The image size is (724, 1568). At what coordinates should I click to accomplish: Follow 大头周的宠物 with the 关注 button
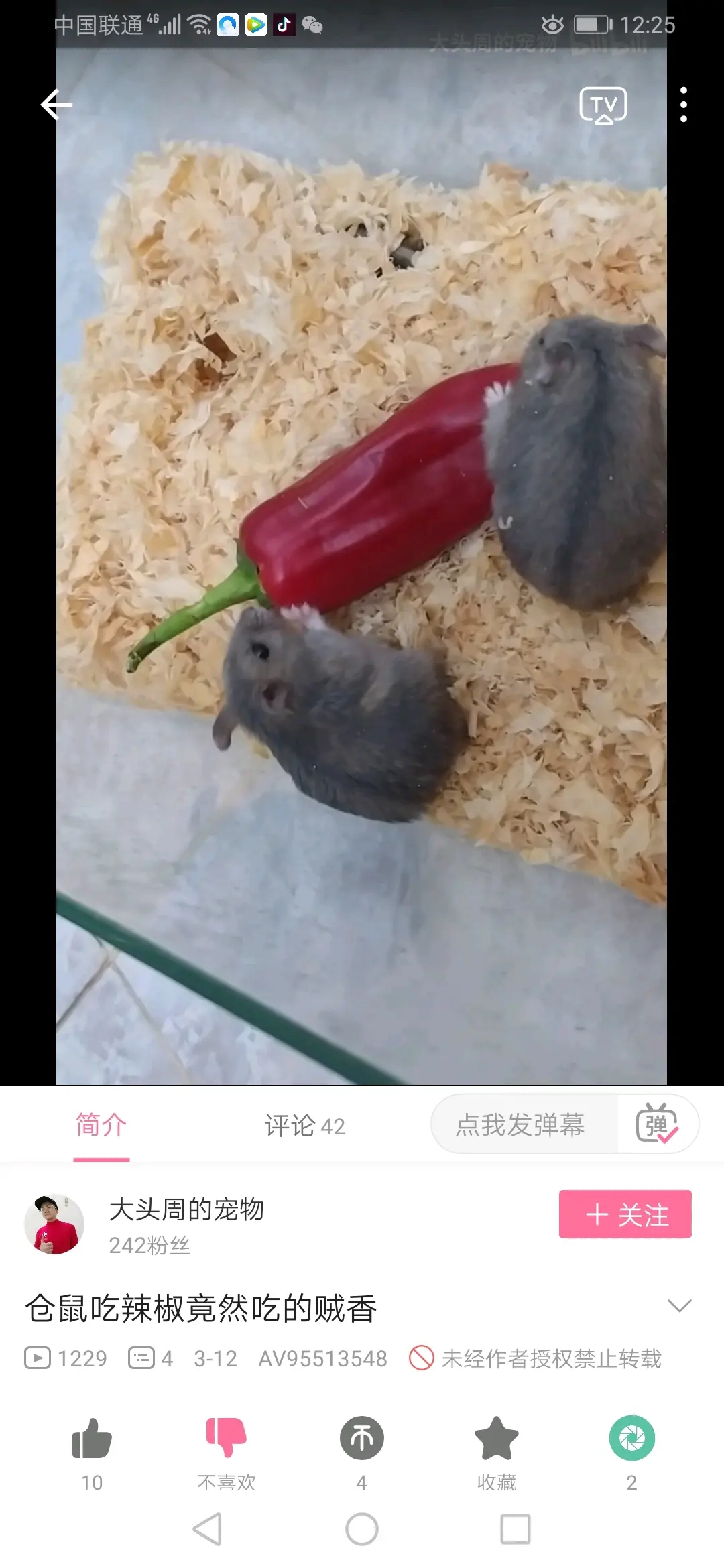625,1214
